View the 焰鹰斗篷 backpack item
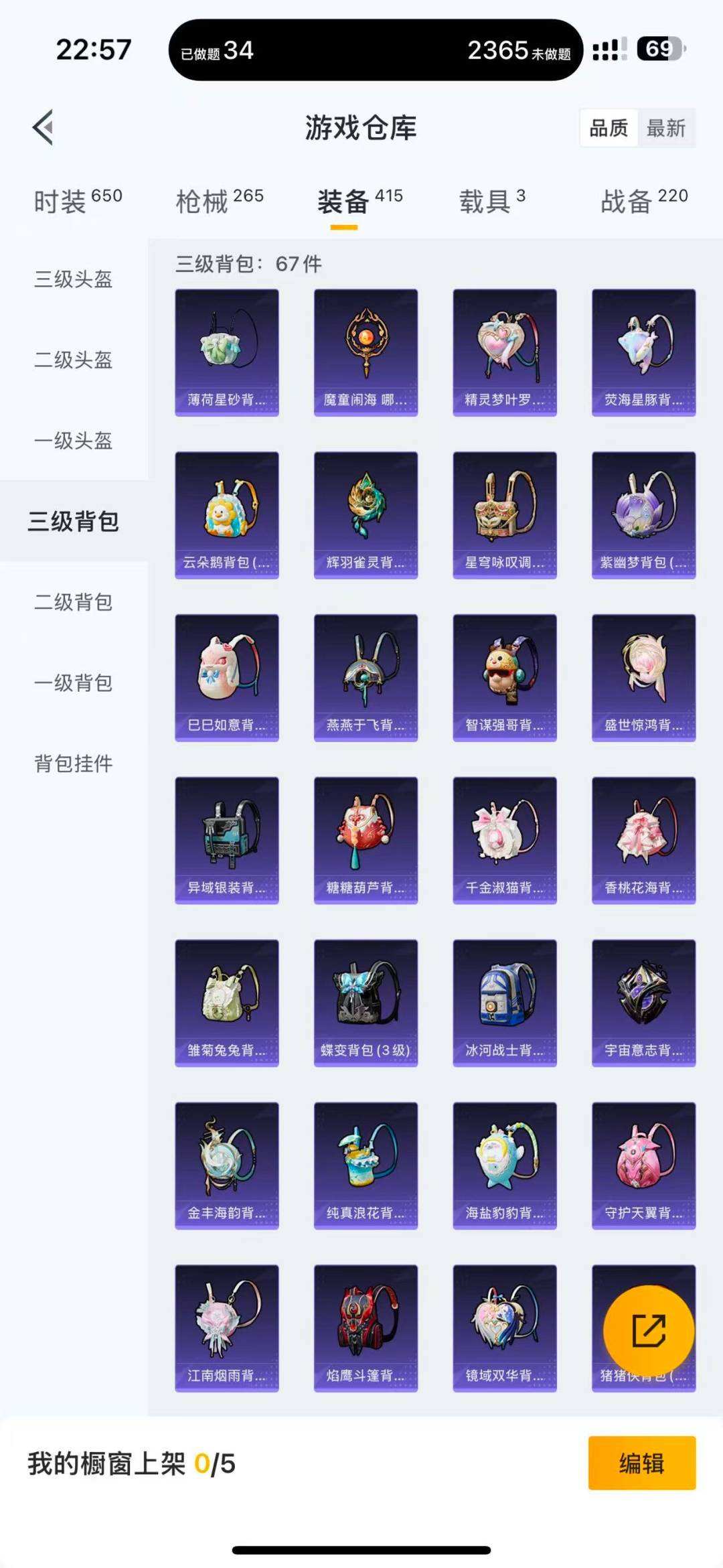723x1568 pixels. (366, 1328)
